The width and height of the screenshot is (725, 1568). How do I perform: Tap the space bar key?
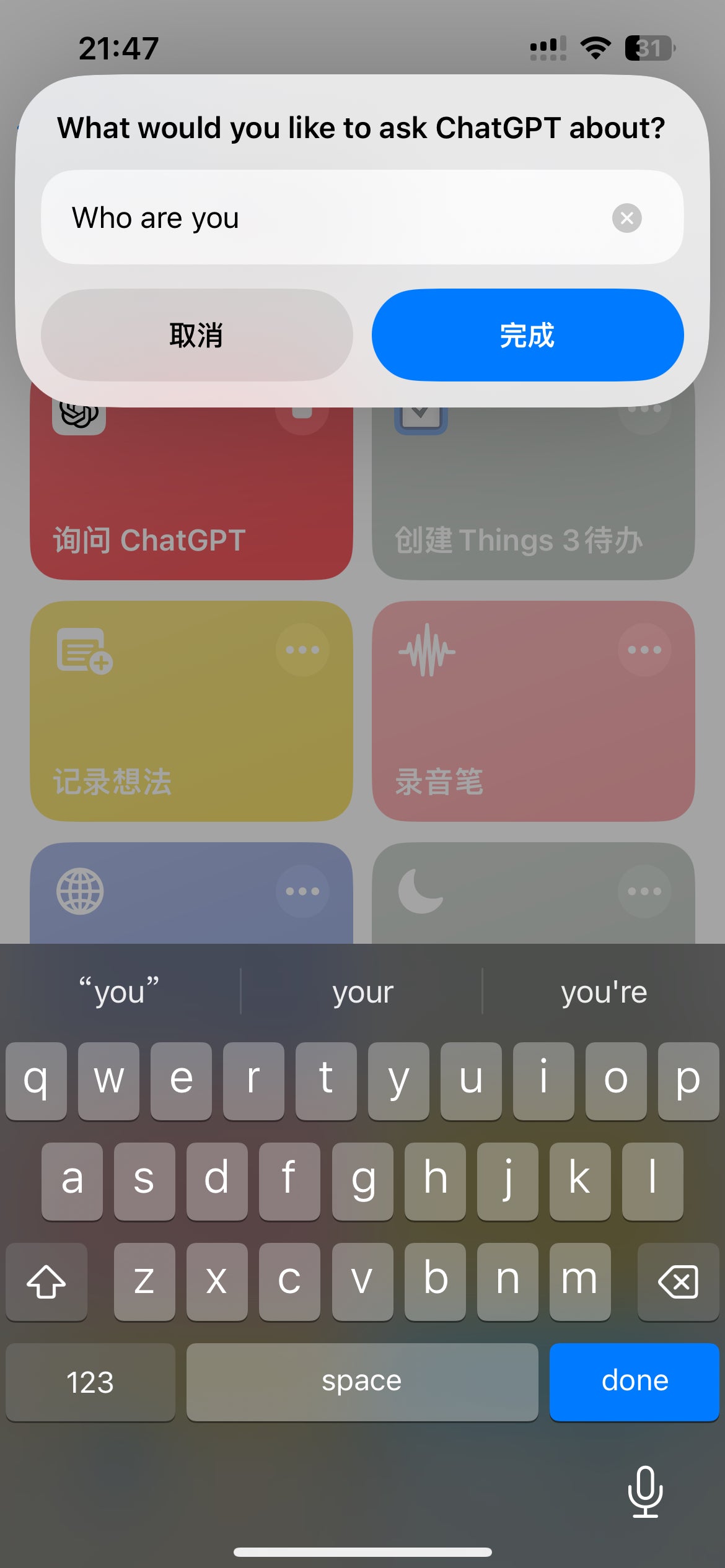point(362,1382)
